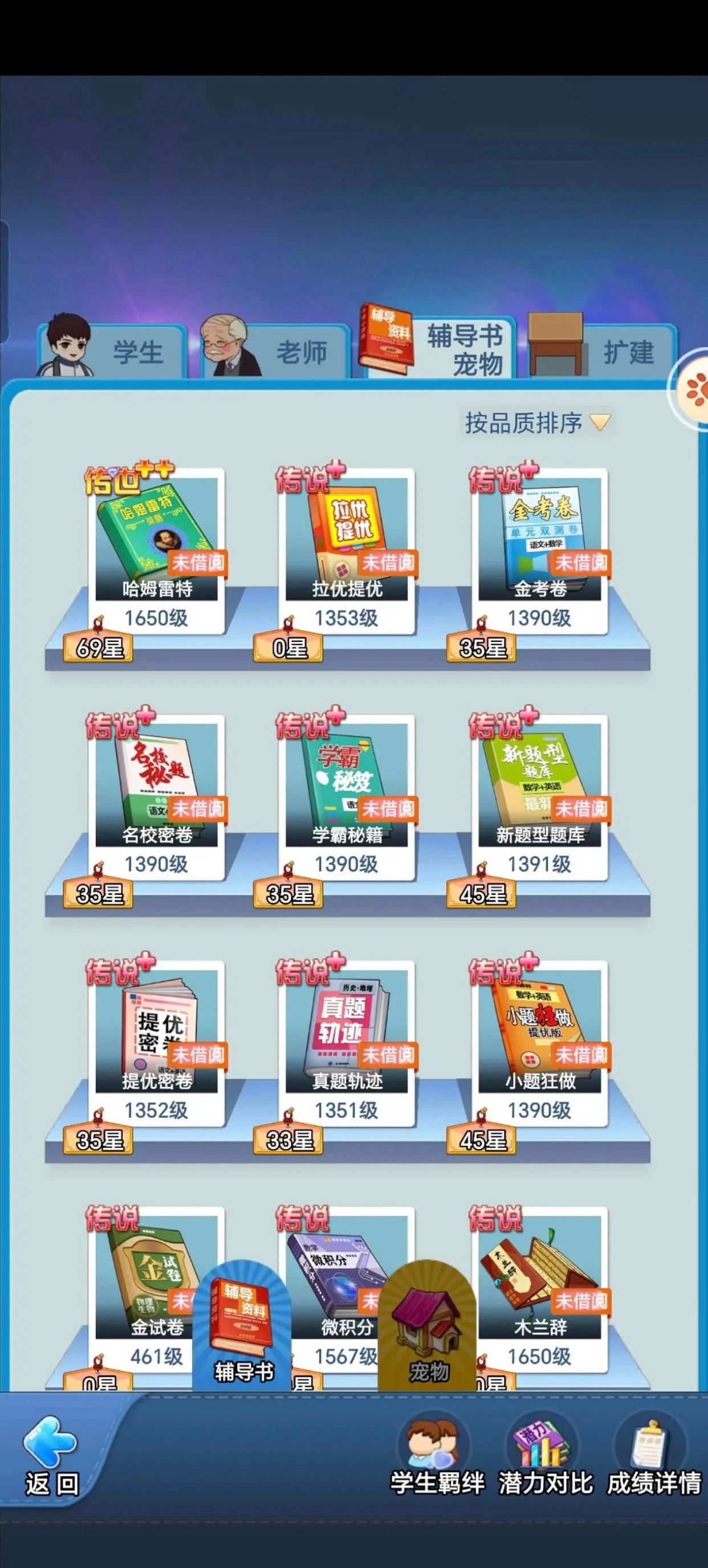Open 潜力对比

[x=545, y=1454]
